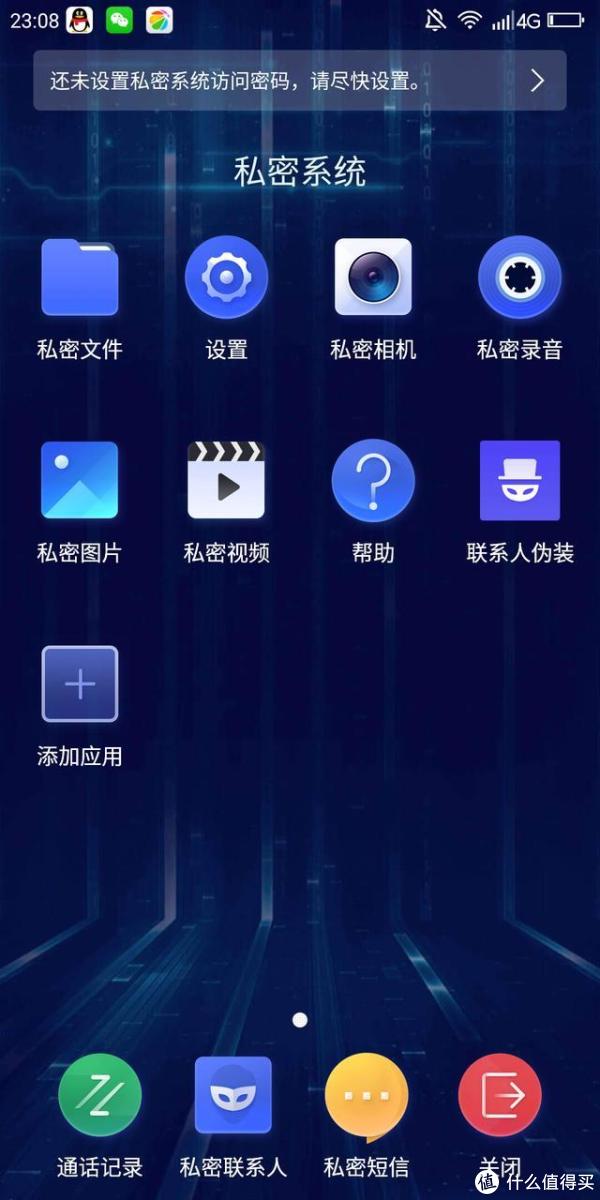
Task: Open 私密文件 folder app
Action: tap(80, 278)
